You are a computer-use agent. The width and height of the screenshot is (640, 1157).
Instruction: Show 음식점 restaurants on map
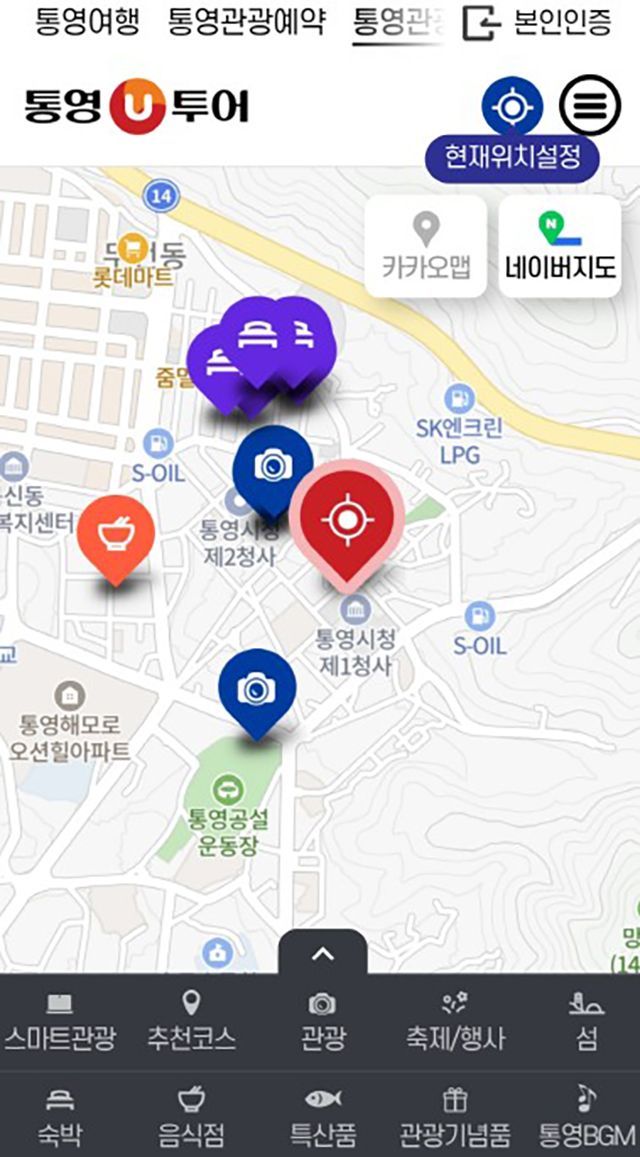190,1116
